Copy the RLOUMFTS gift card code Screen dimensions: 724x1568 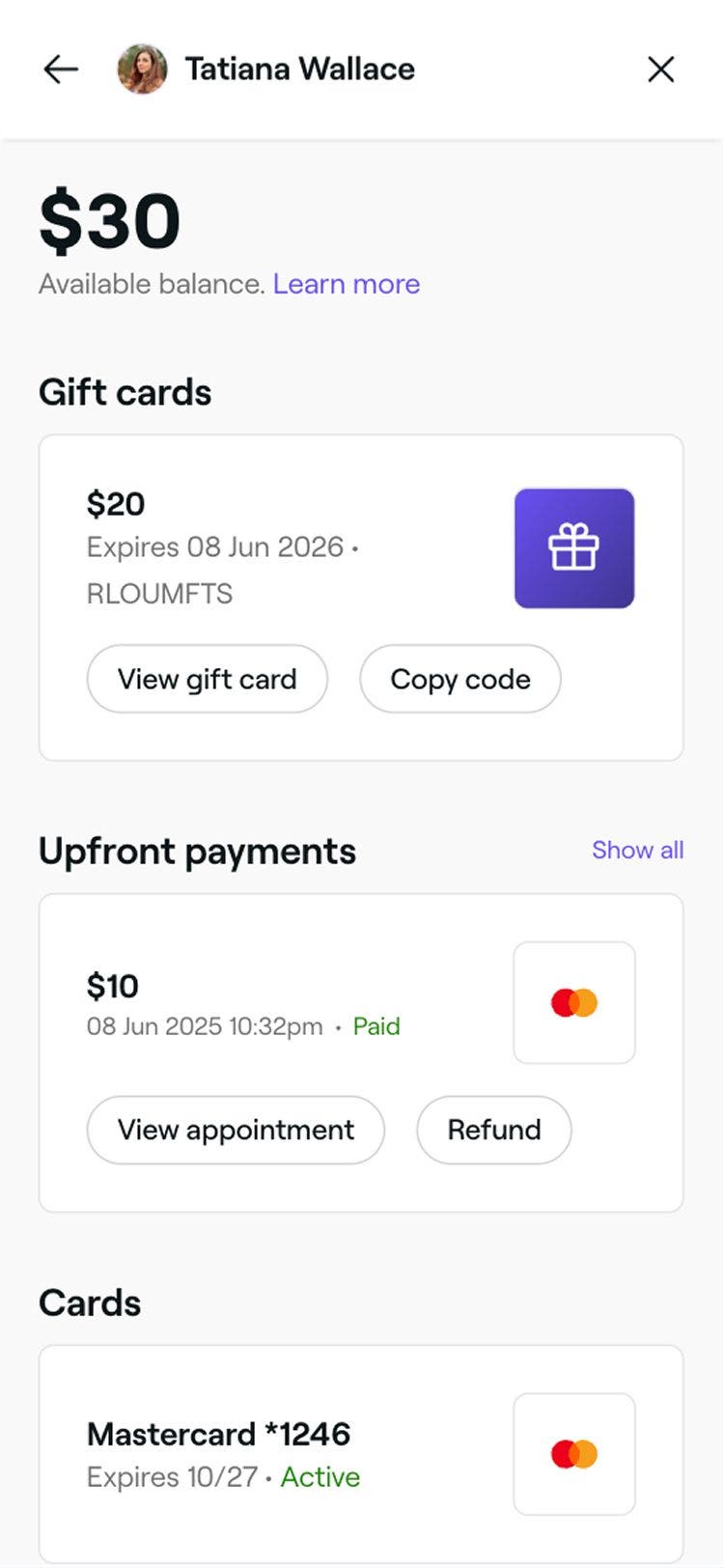click(460, 679)
